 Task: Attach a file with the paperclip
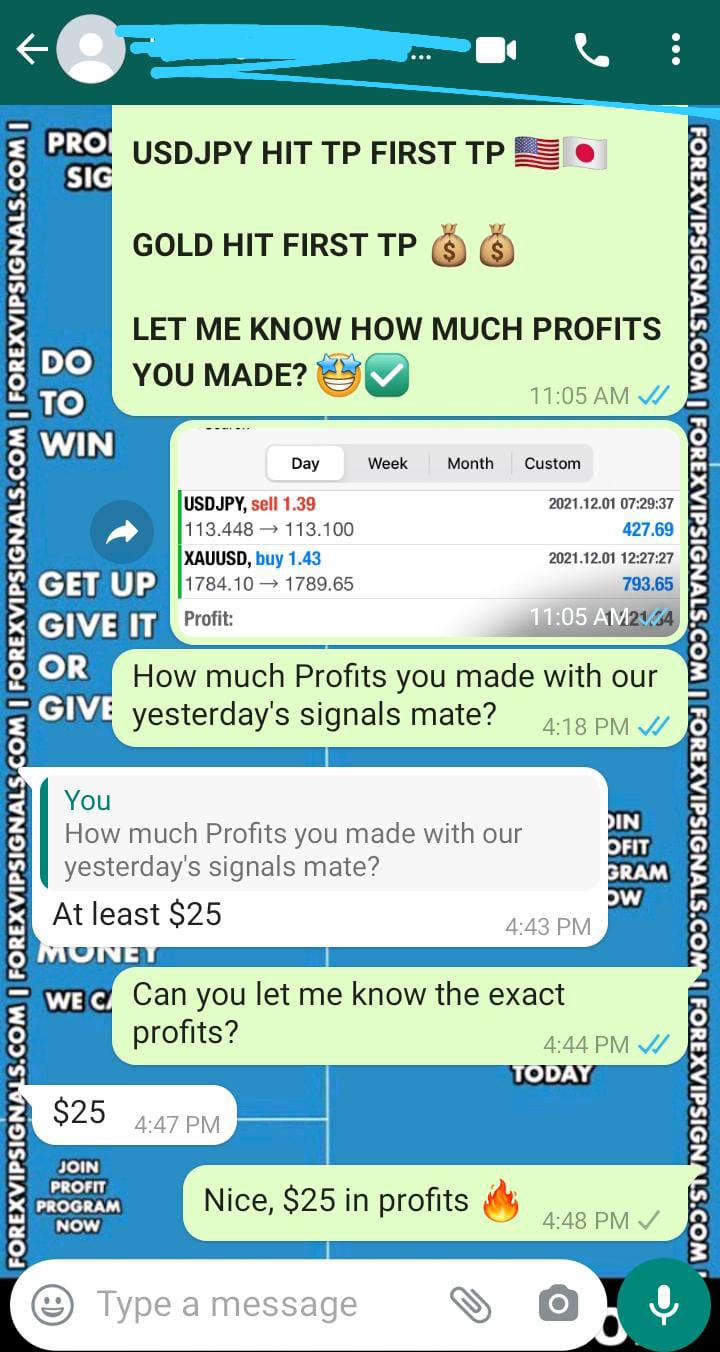point(470,1304)
